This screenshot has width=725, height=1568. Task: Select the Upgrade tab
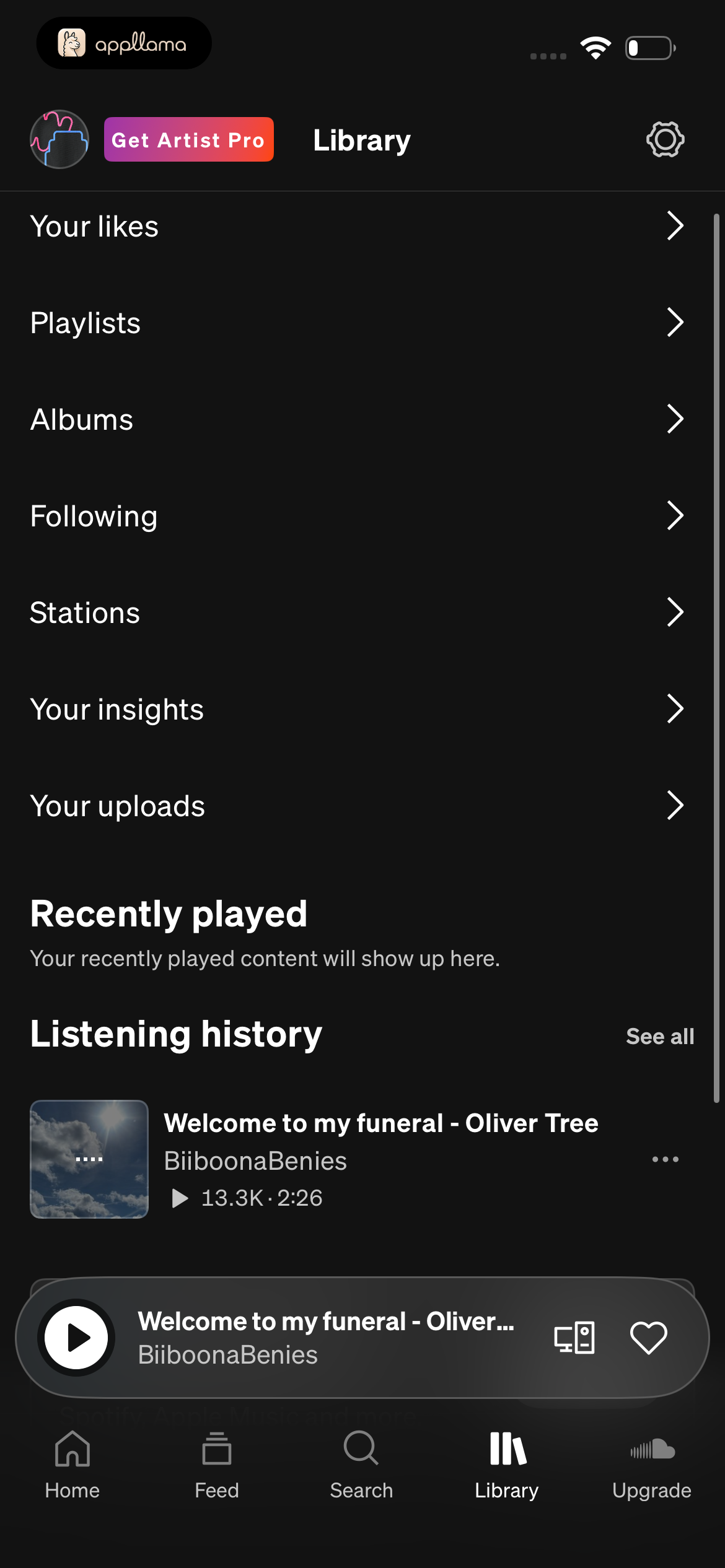point(652,1465)
